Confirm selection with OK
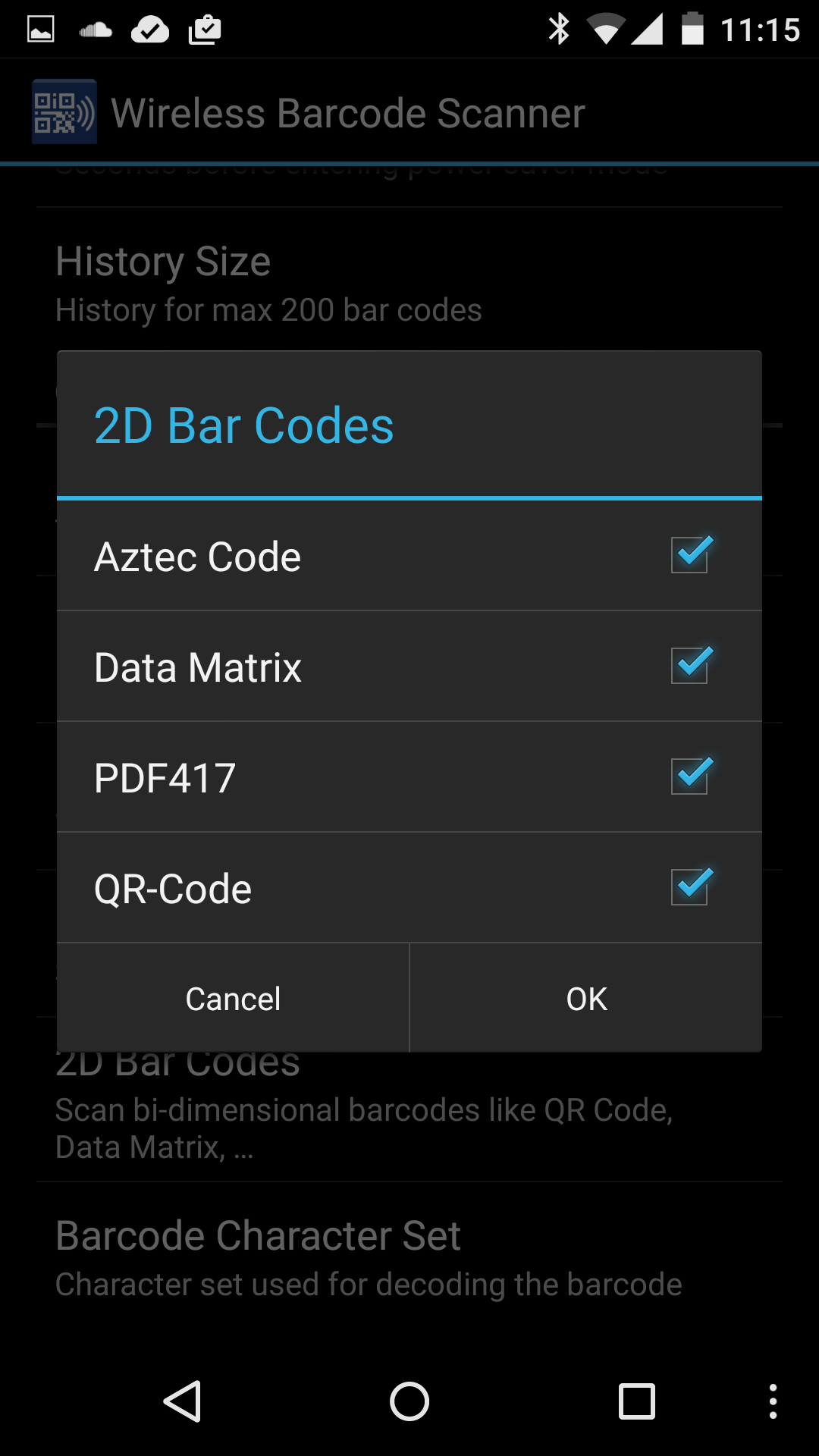This screenshot has height=1456, width=819. (x=586, y=999)
